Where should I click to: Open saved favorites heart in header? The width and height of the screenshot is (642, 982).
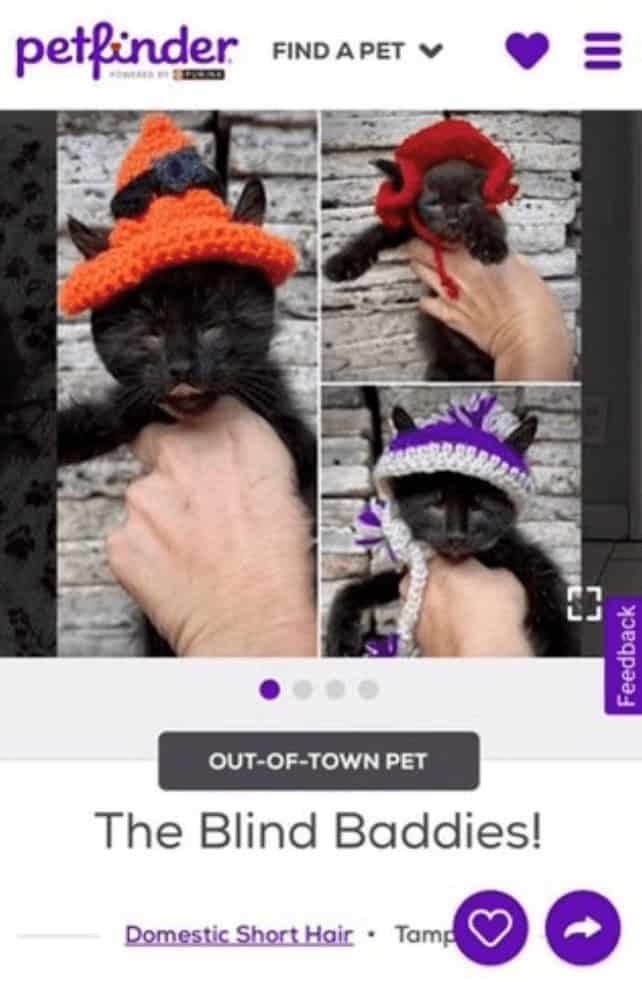tap(527, 51)
